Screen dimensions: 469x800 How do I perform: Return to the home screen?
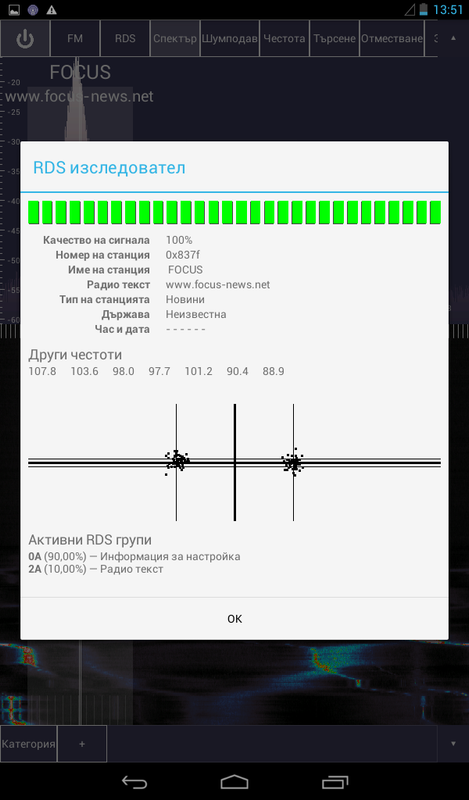(x=234, y=782)
